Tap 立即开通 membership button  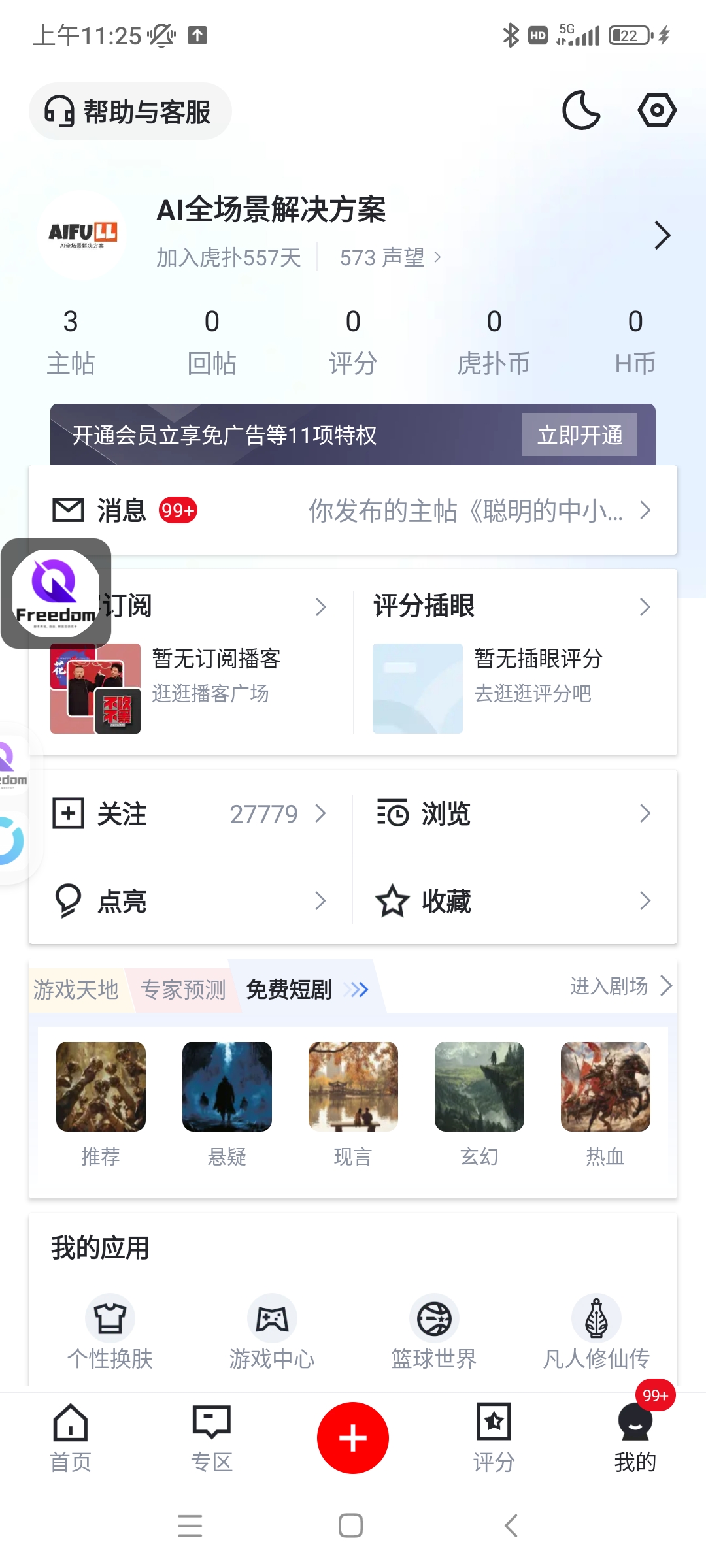(579, 435)
